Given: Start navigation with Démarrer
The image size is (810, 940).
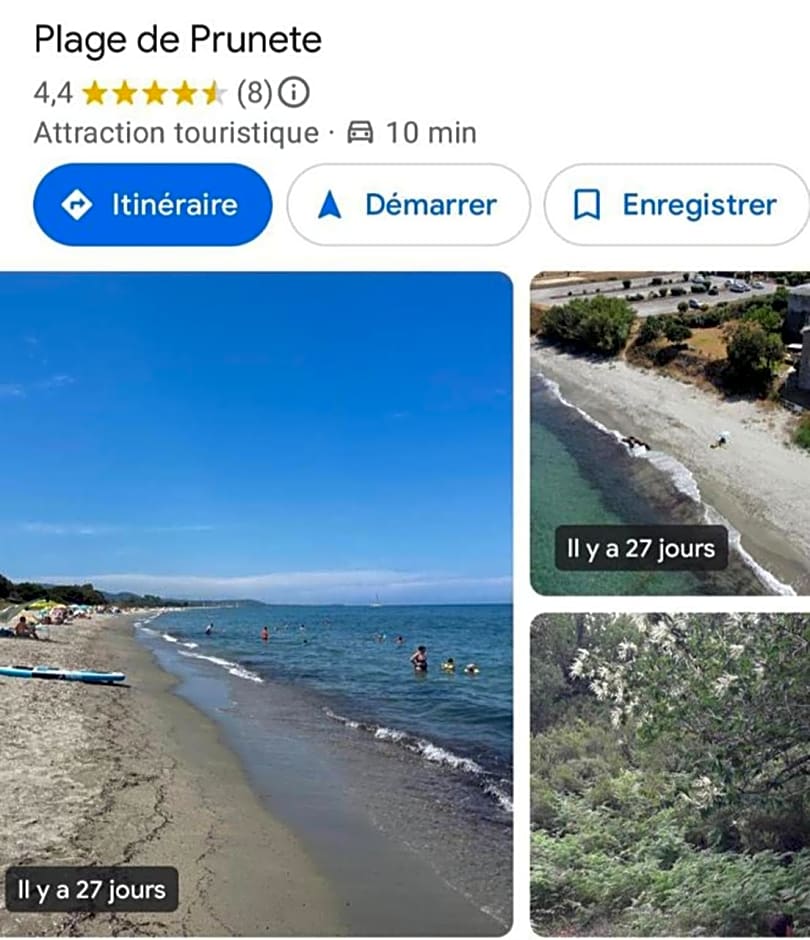Looking at the screenshot, I should 408,205.
